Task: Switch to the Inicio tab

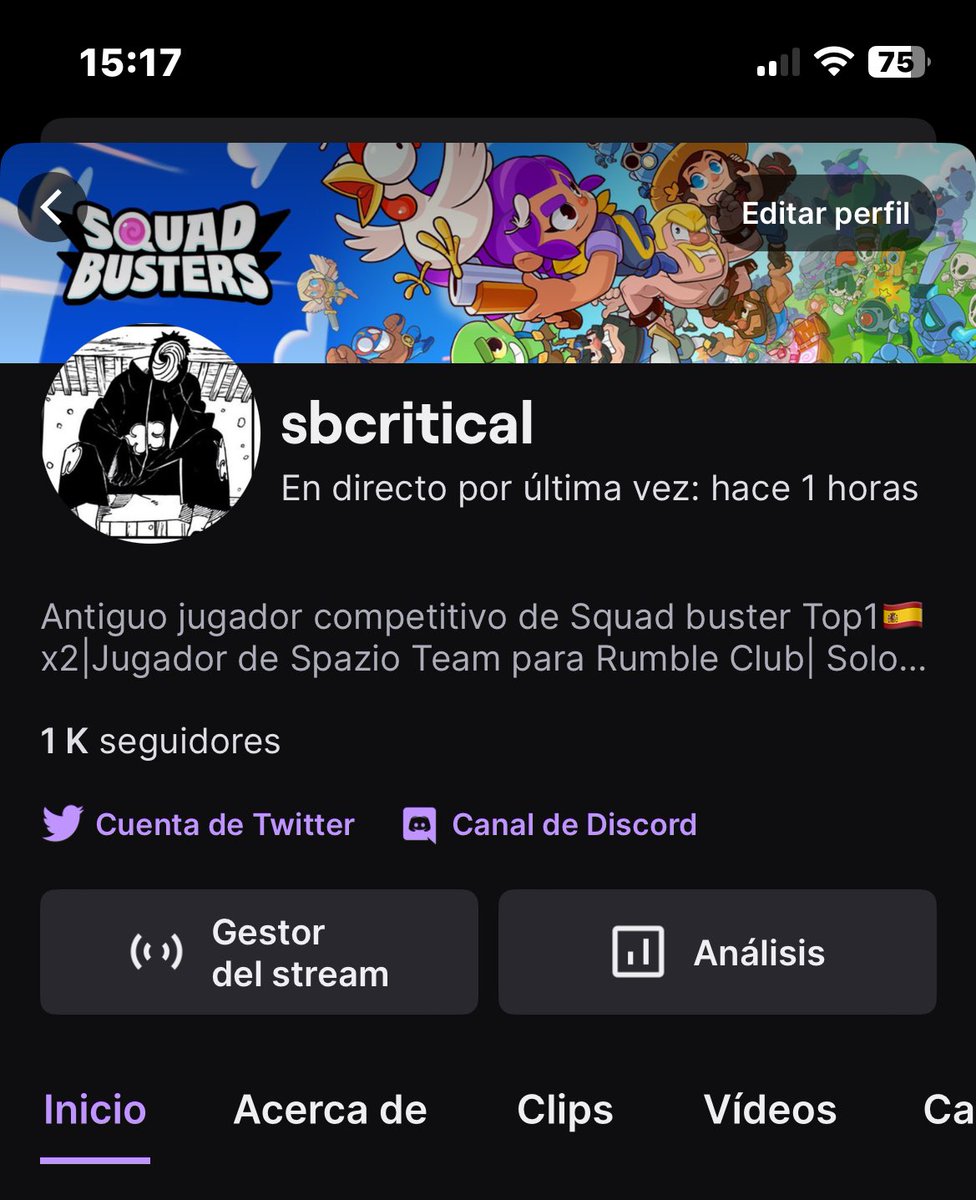Action: coord(95,1110)
